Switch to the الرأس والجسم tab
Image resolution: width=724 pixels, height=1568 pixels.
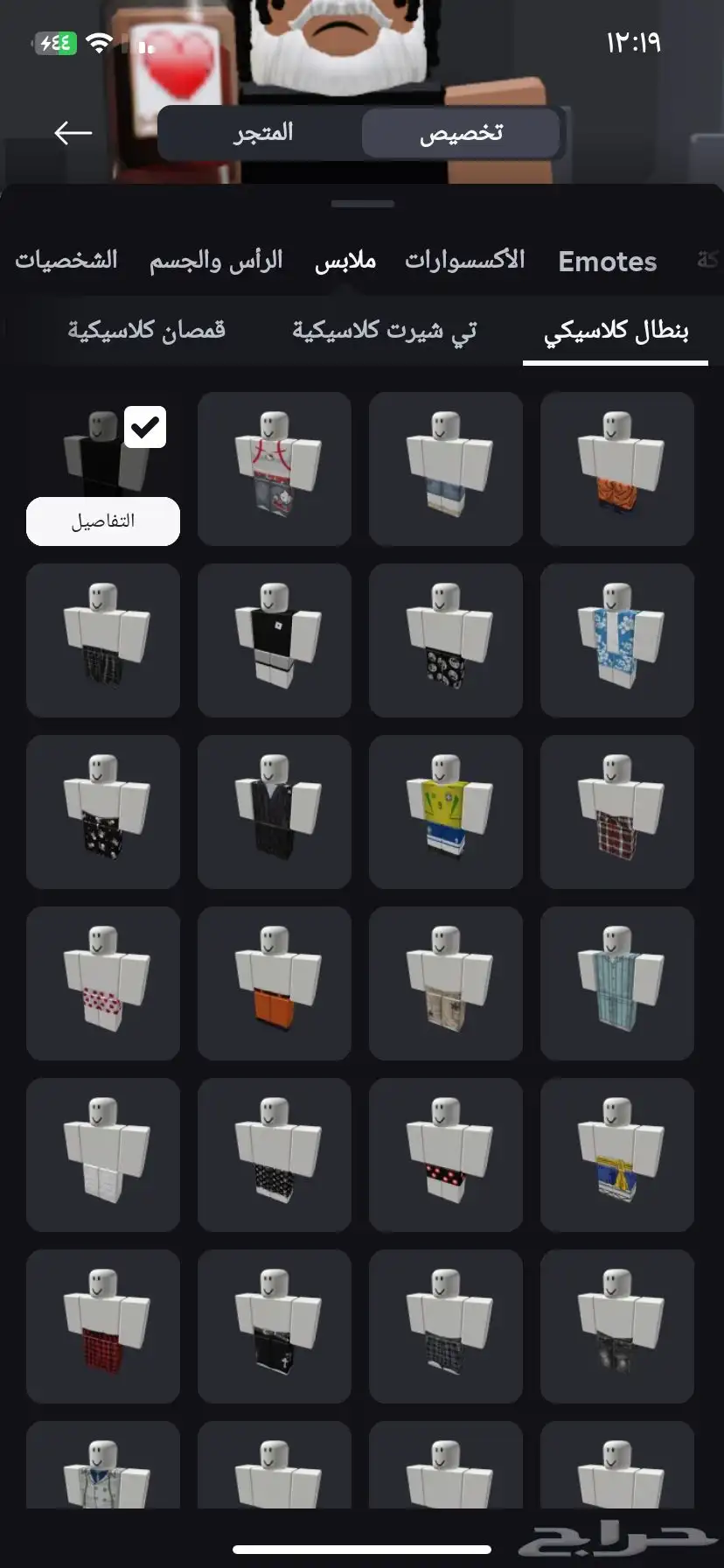click(x=216, y=261)
